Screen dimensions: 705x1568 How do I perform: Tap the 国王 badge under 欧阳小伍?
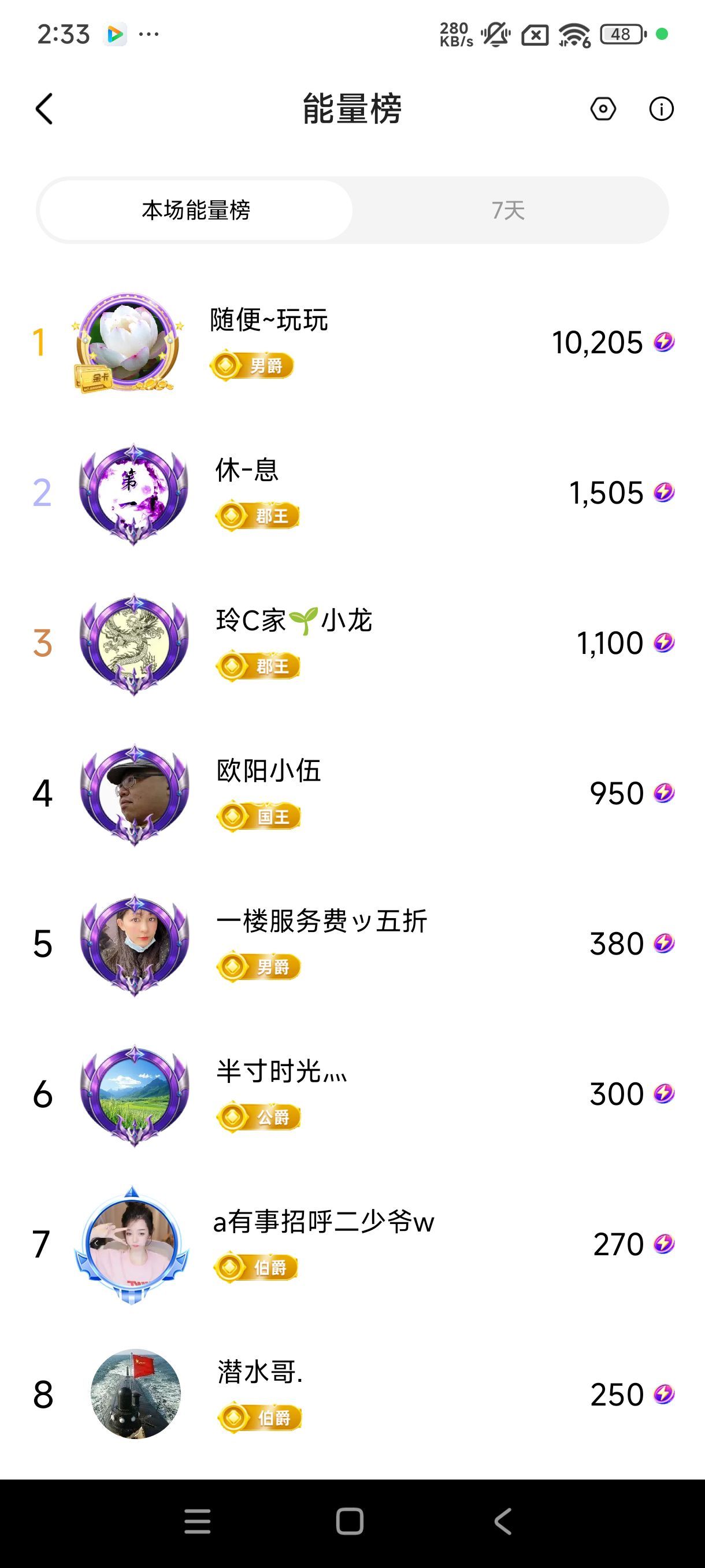(258, 818)
